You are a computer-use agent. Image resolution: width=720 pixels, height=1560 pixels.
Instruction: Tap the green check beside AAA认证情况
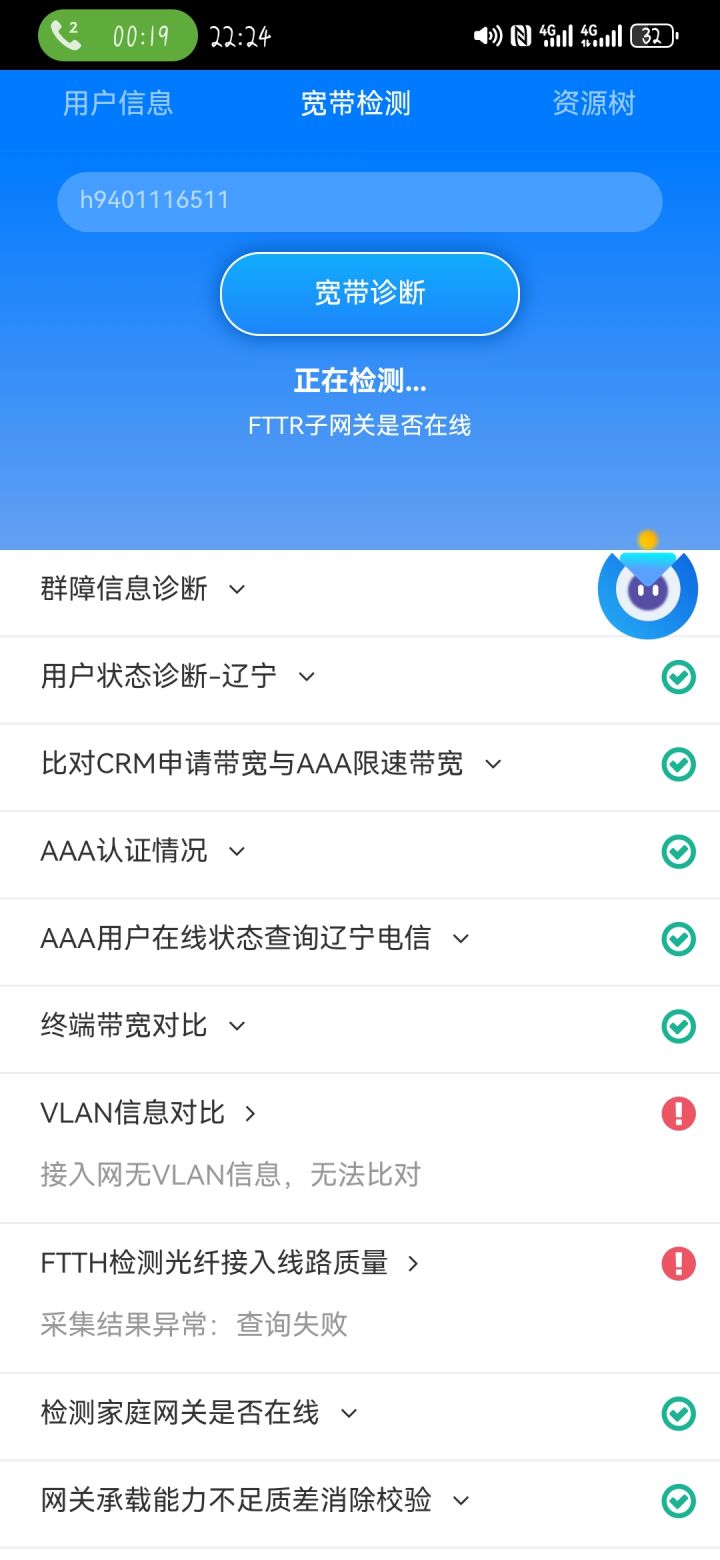(678, 851)
